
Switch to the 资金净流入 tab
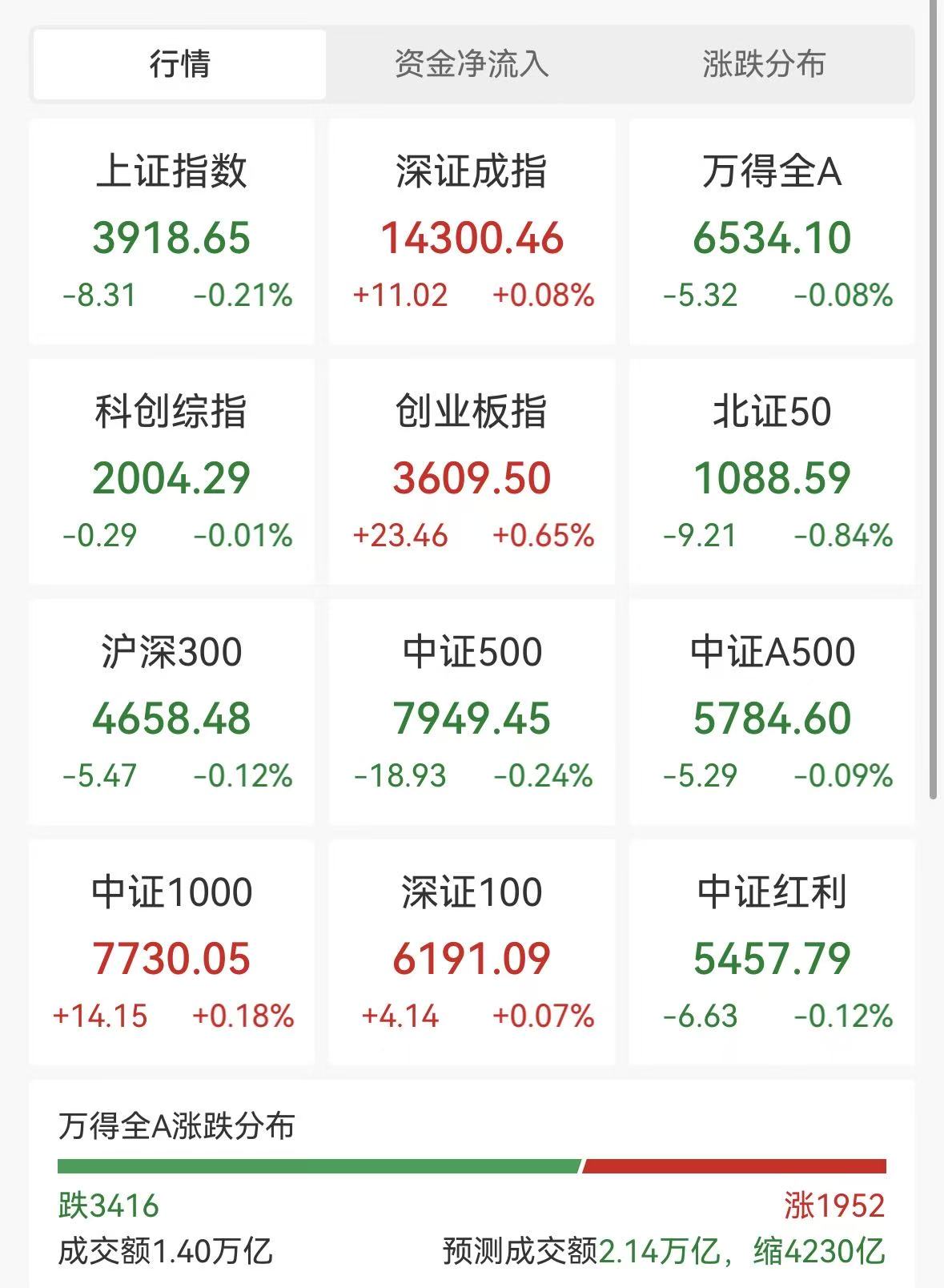point(472,64)
